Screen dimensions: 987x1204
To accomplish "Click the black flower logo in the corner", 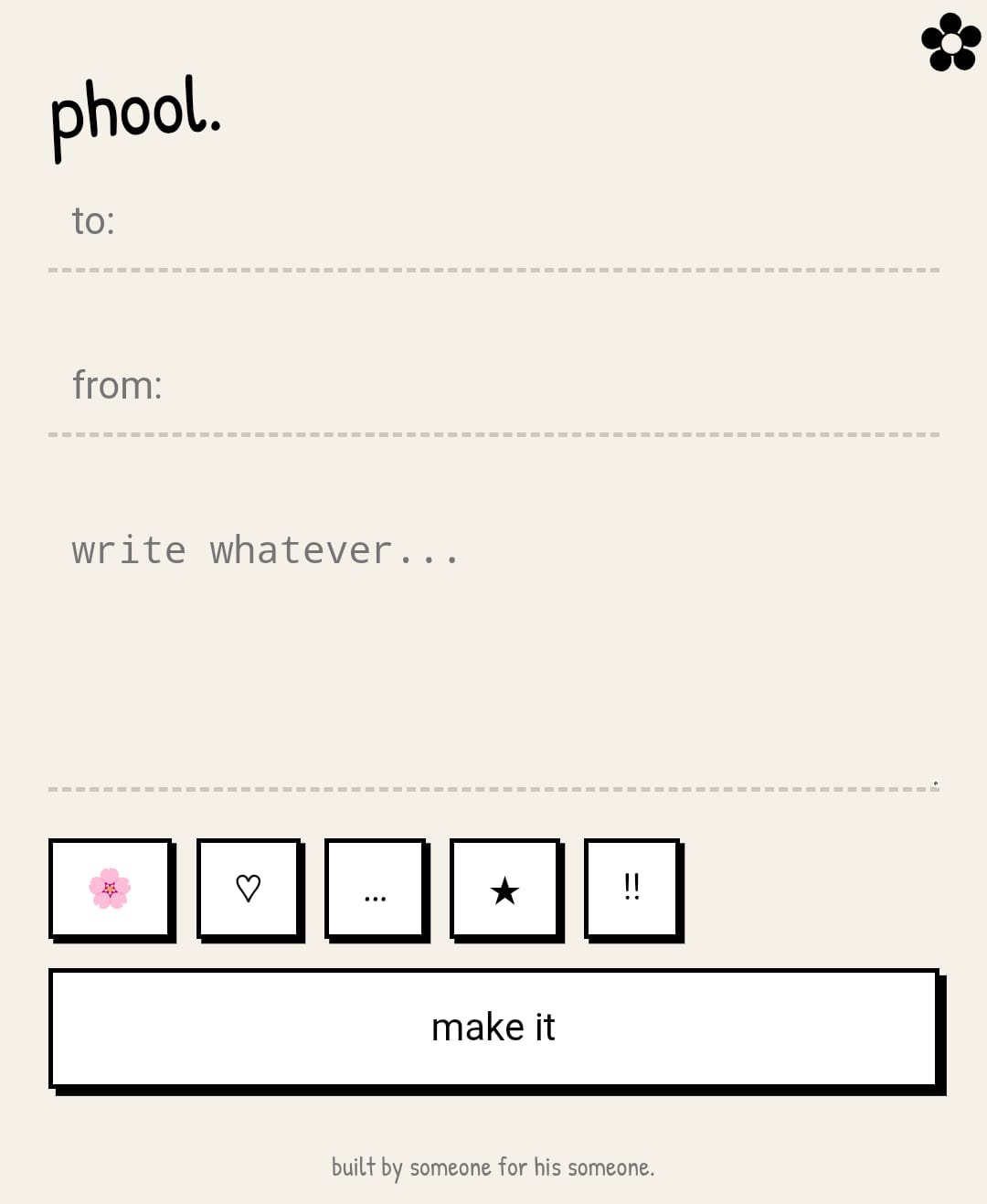I will pyautogui.click(x=950, y=41).
